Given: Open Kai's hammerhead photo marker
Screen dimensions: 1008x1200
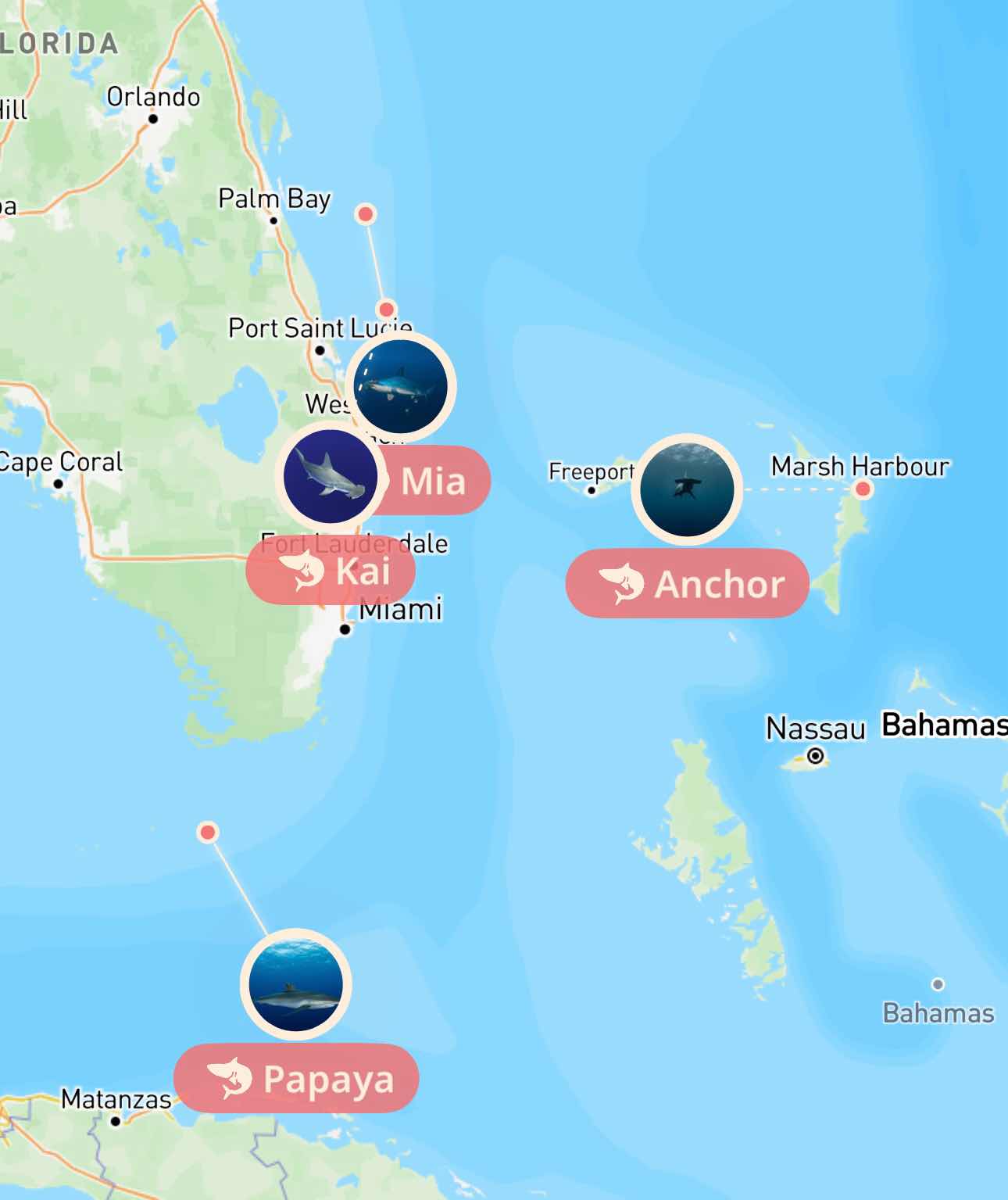Looking at the screenshot, I should click(330, 475).
